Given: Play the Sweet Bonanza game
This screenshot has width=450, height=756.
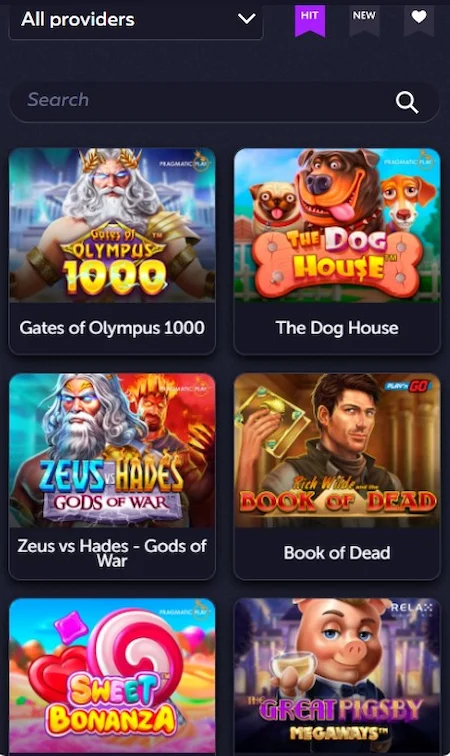Looking at the screenshot, I should 112,677.
